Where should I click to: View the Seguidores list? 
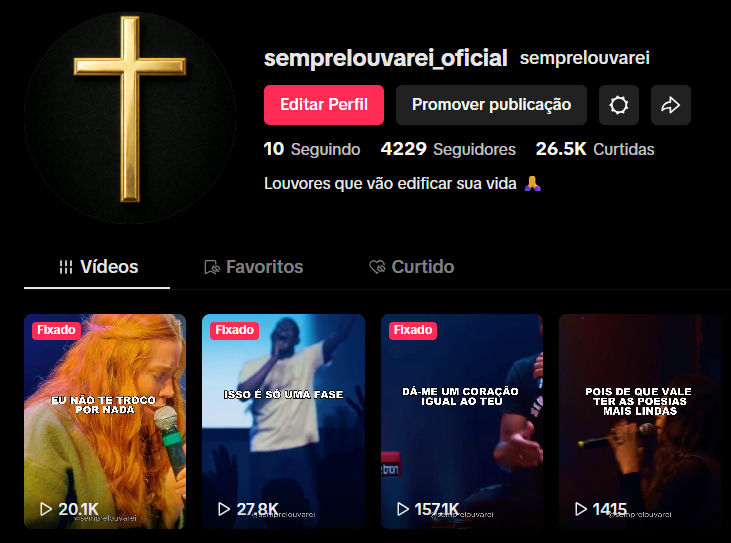448,150
